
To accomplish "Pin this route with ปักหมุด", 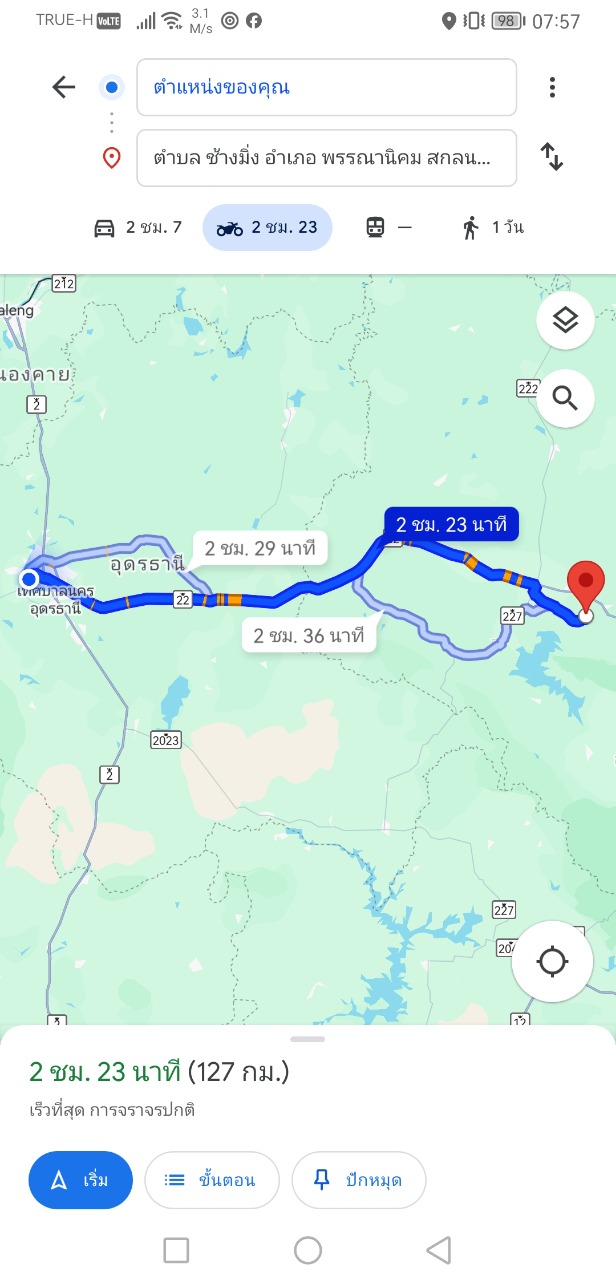I will [x=358, y=1180].
